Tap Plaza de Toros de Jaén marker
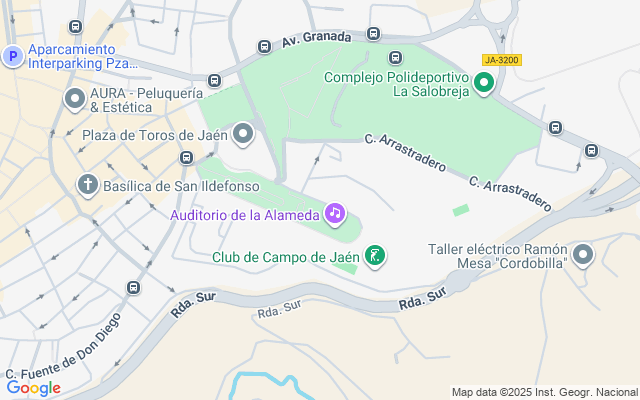This screenshot has width=640, height=400. (x=243, y=134)
